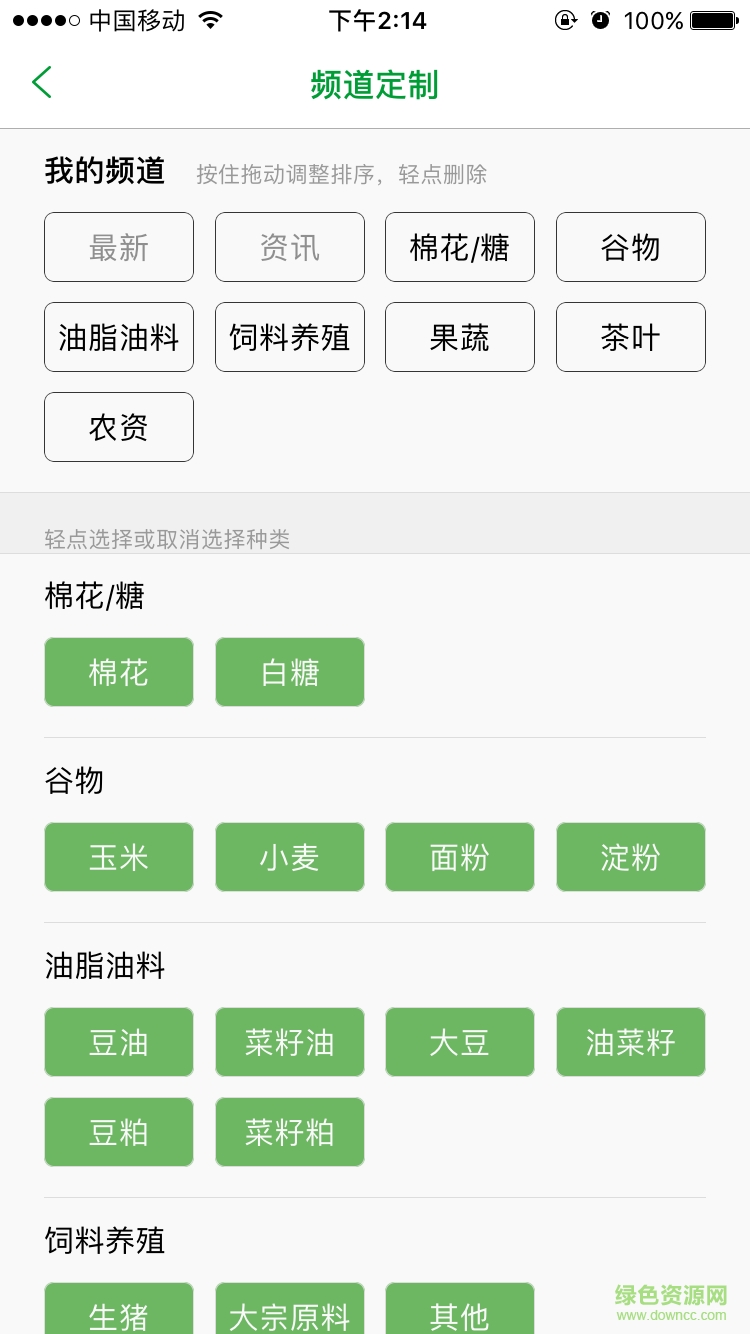750x1334 pixels.
Task: Deselect the 棉花 category under 棉花/糖
Action: pos(118,672)
